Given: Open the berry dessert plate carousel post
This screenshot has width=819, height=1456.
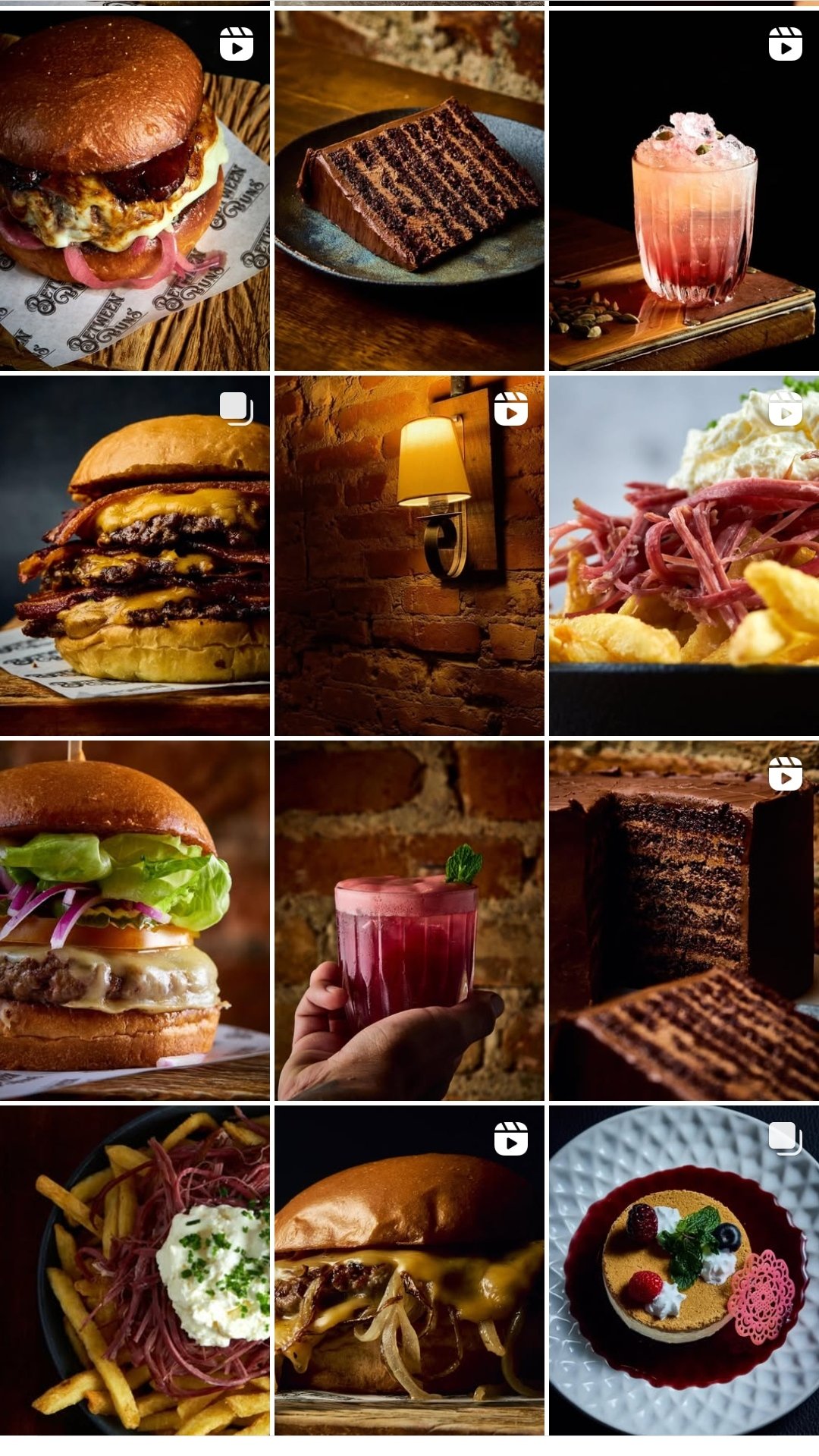Looking at the screenshot, I should [684, 1270].
